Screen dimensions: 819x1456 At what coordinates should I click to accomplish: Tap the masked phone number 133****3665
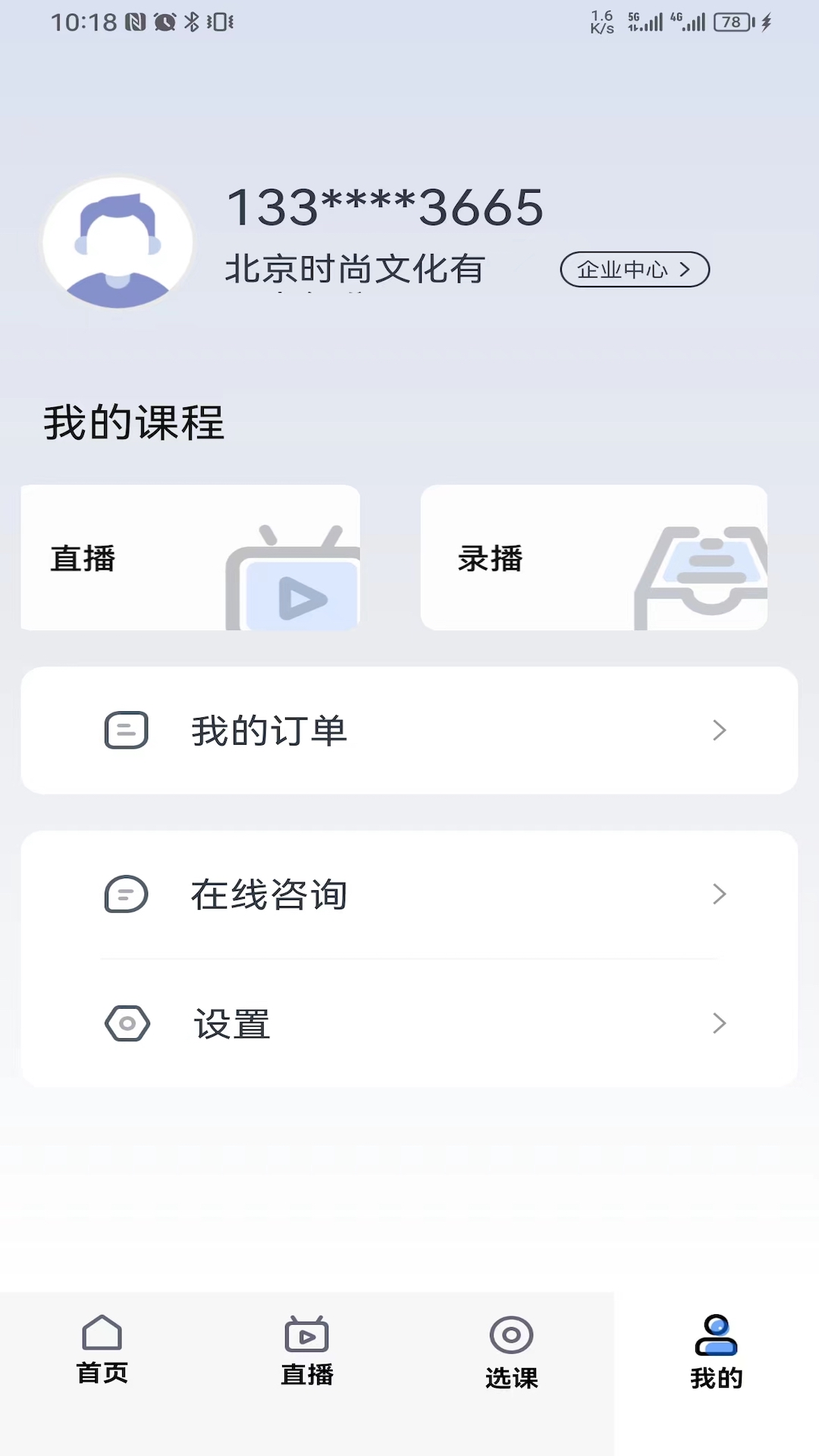tap(385, 206)
